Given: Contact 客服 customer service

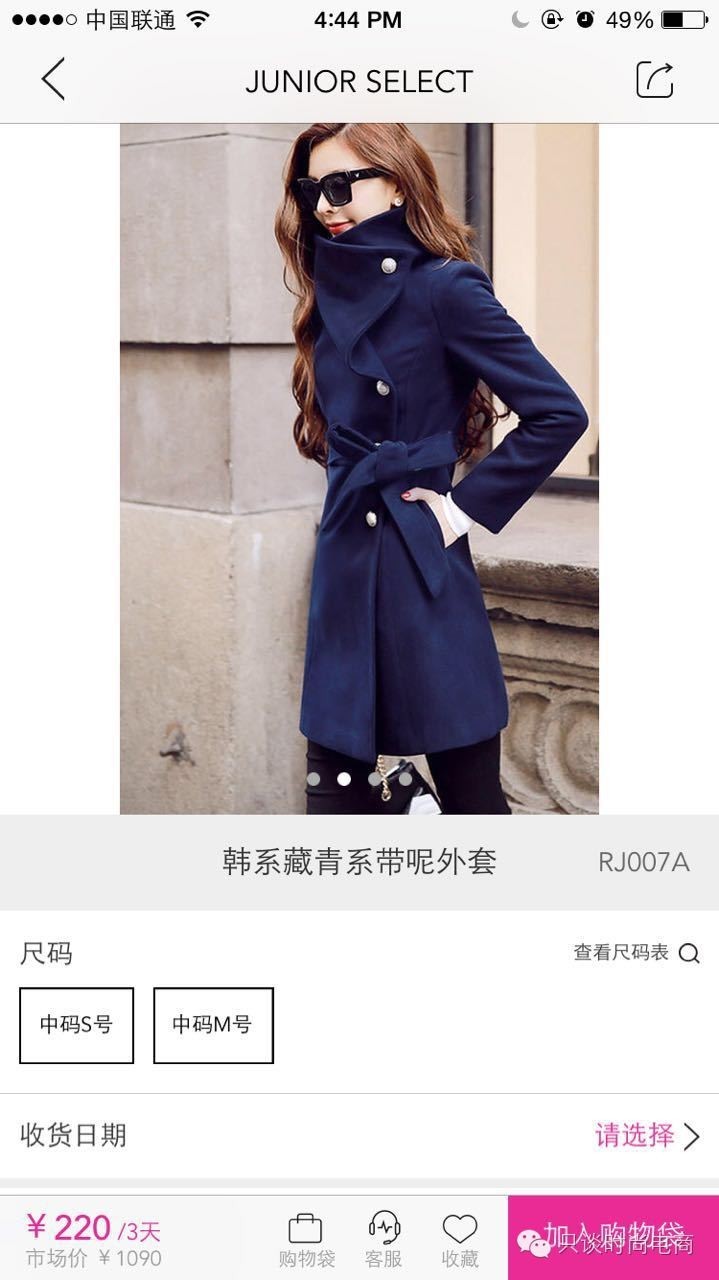Looking at the screenshot, I should pos(384,1238).
